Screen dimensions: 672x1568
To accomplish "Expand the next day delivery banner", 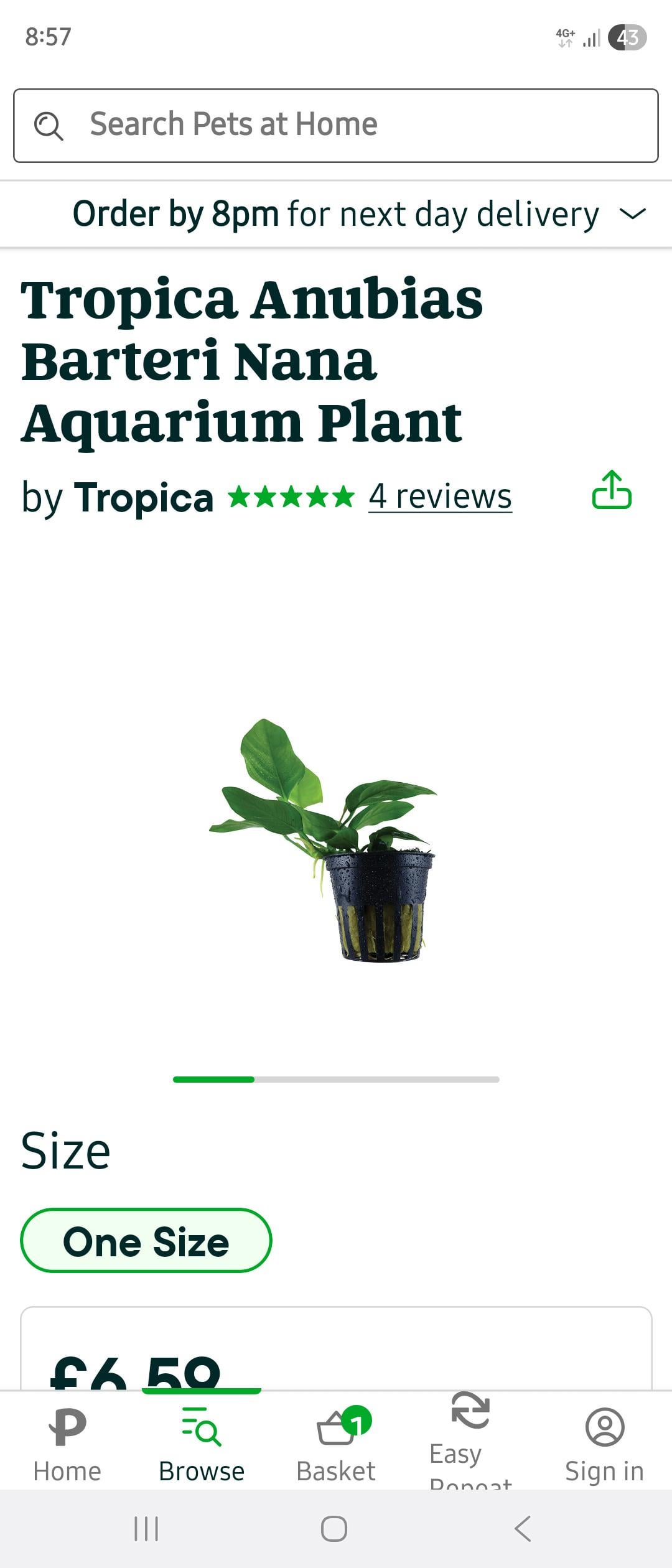I will (x=633, y=214).
